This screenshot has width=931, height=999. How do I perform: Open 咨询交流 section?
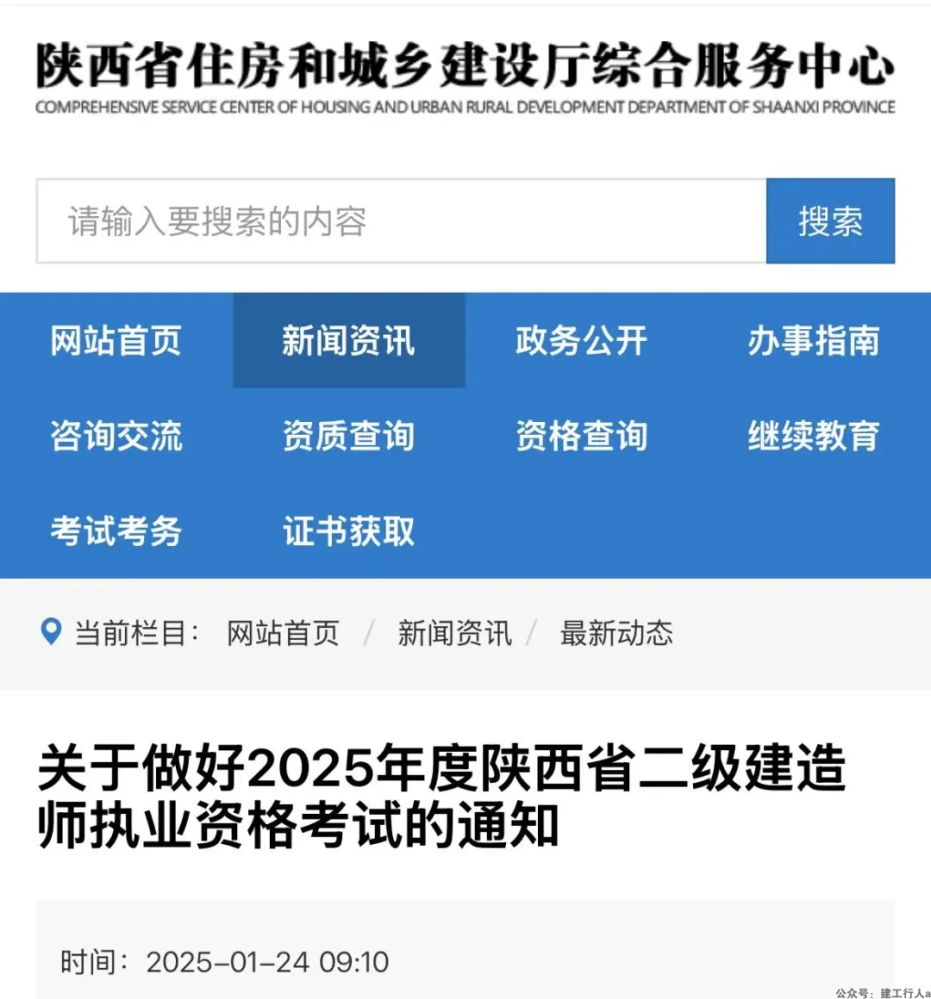pos(116,436)
